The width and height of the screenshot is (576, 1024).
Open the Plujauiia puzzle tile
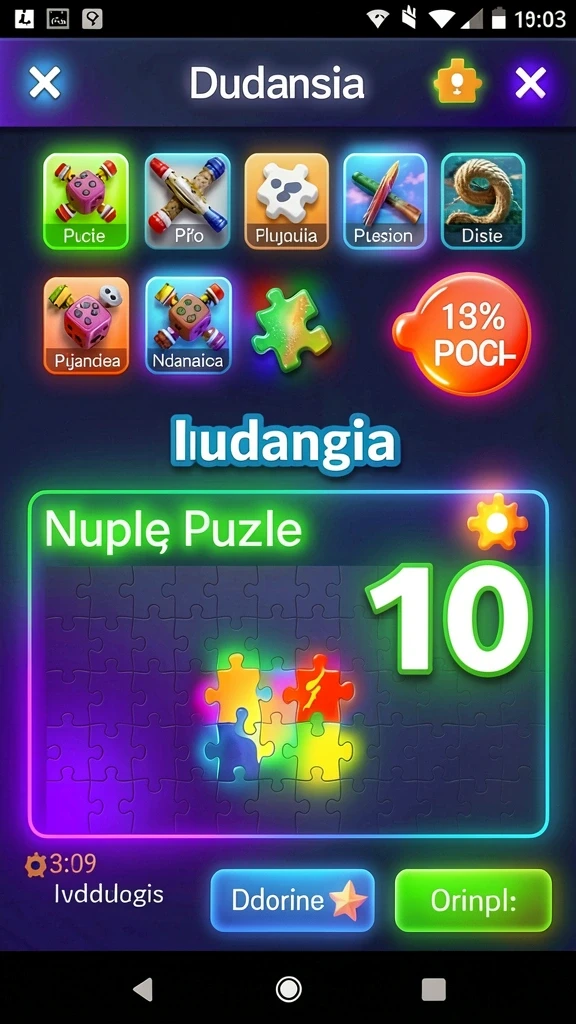pyautogui.click(x=286, y=201)
